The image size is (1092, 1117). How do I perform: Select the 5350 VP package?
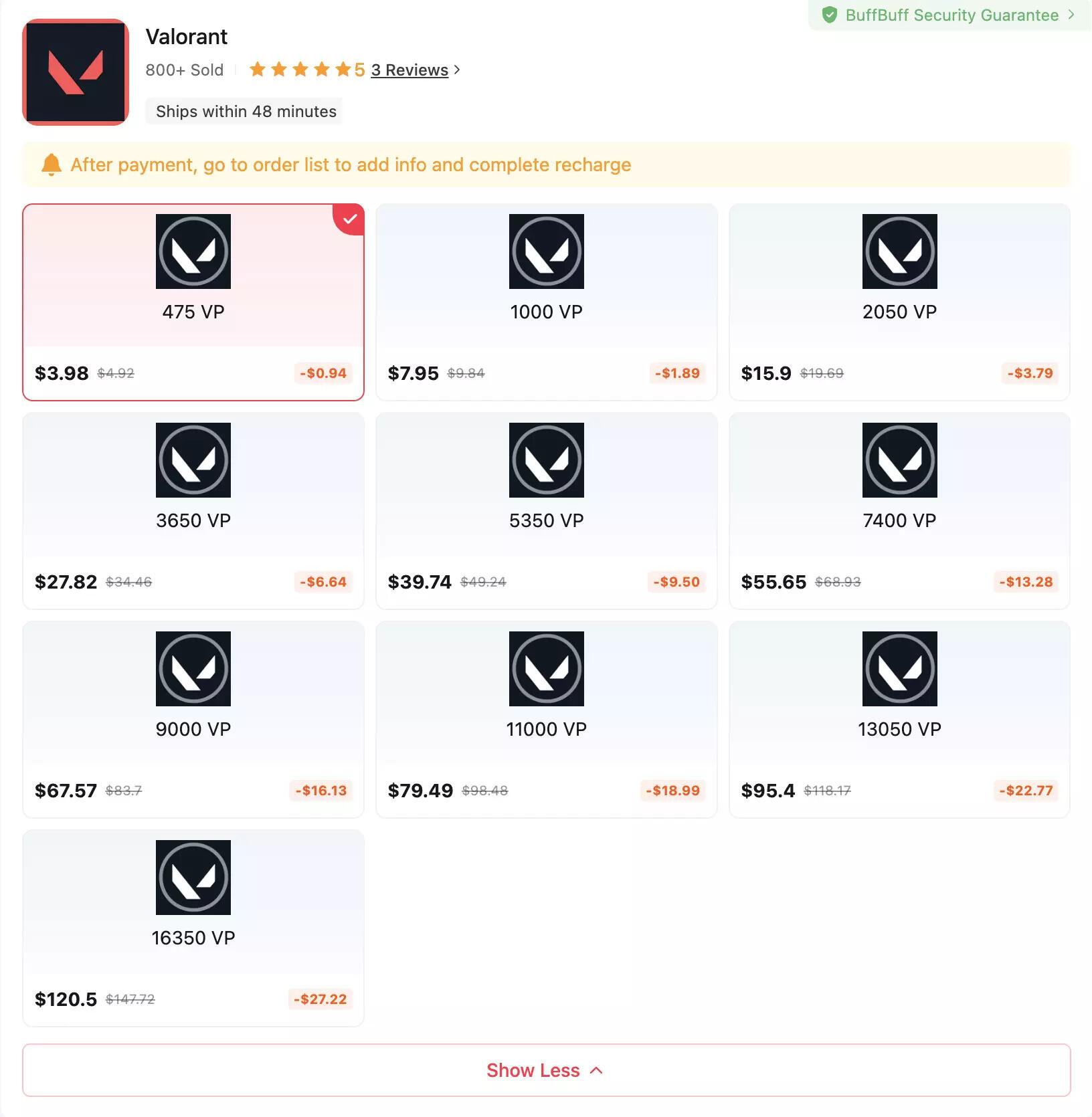(x=546, y=511)
